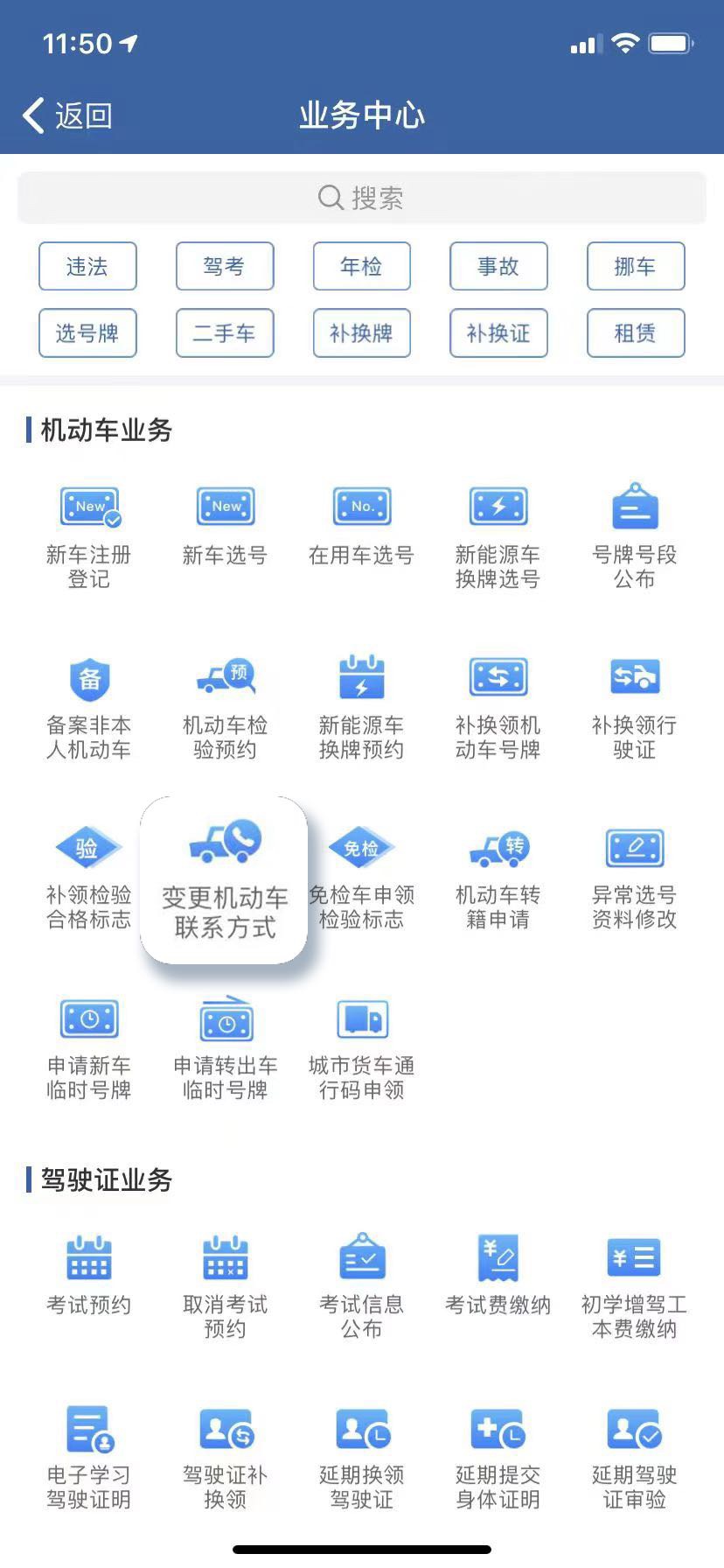Select 补换证 shortcut chip

click(x=498, y=333)
